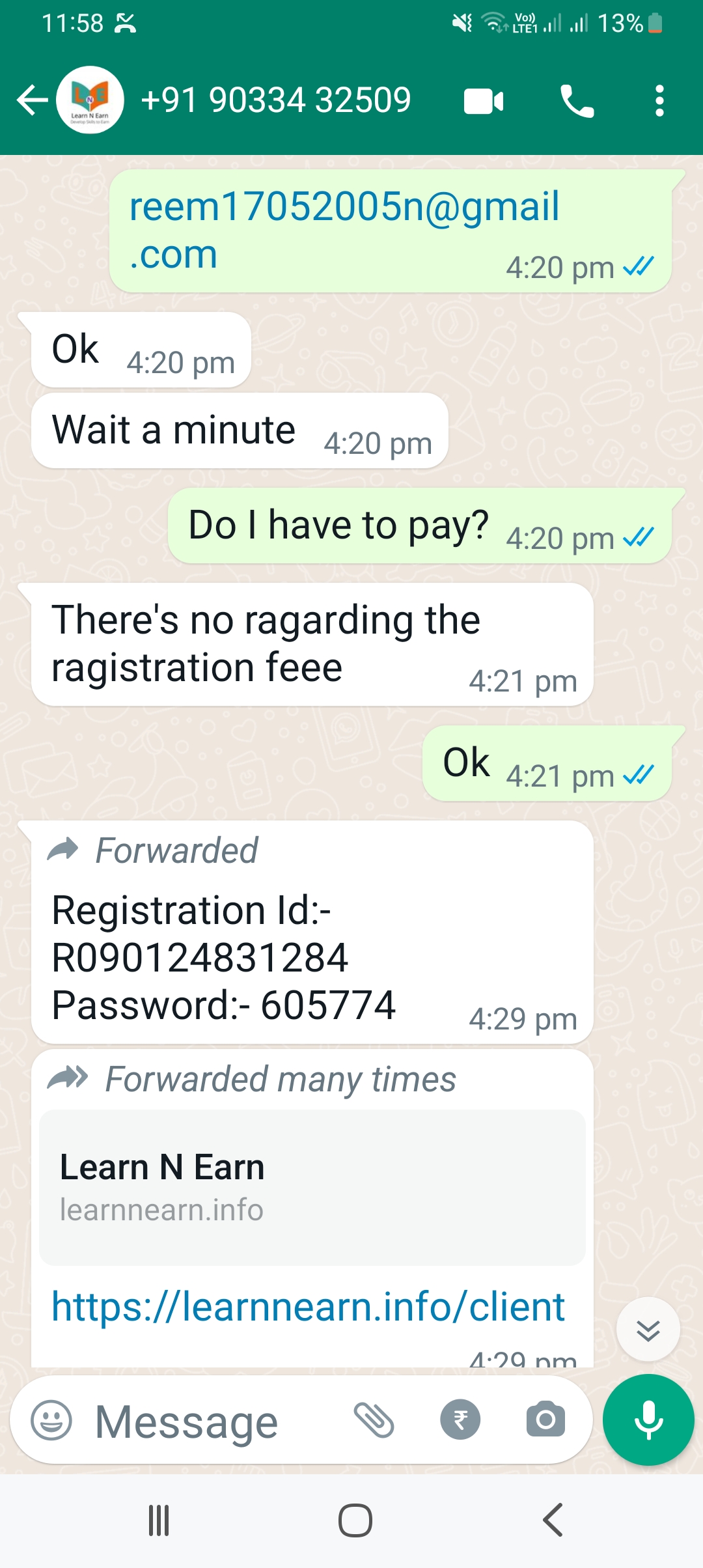
Task: Start a video call
Action: (x=483, y=102)
